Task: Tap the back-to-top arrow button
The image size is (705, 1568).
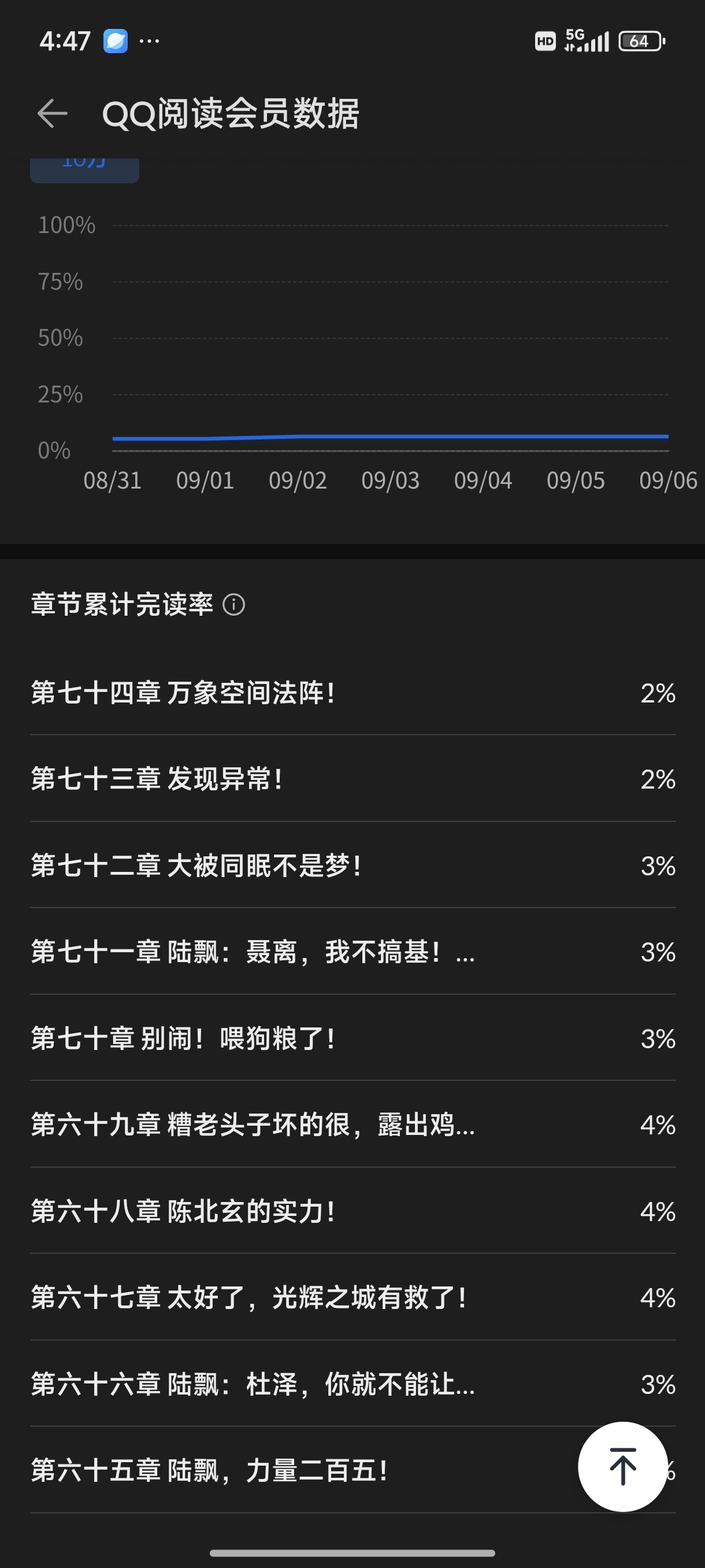Action: tap(622, 1466)
